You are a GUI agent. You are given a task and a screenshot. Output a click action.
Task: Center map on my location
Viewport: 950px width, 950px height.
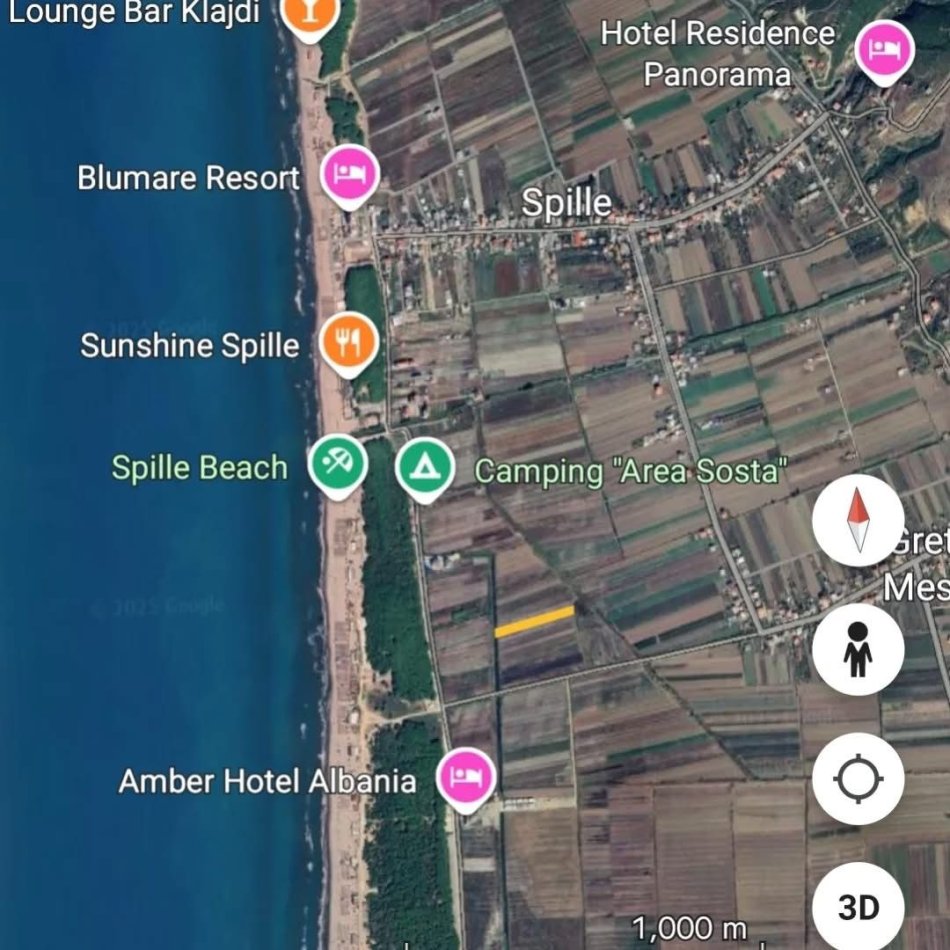tap(858, 778)
